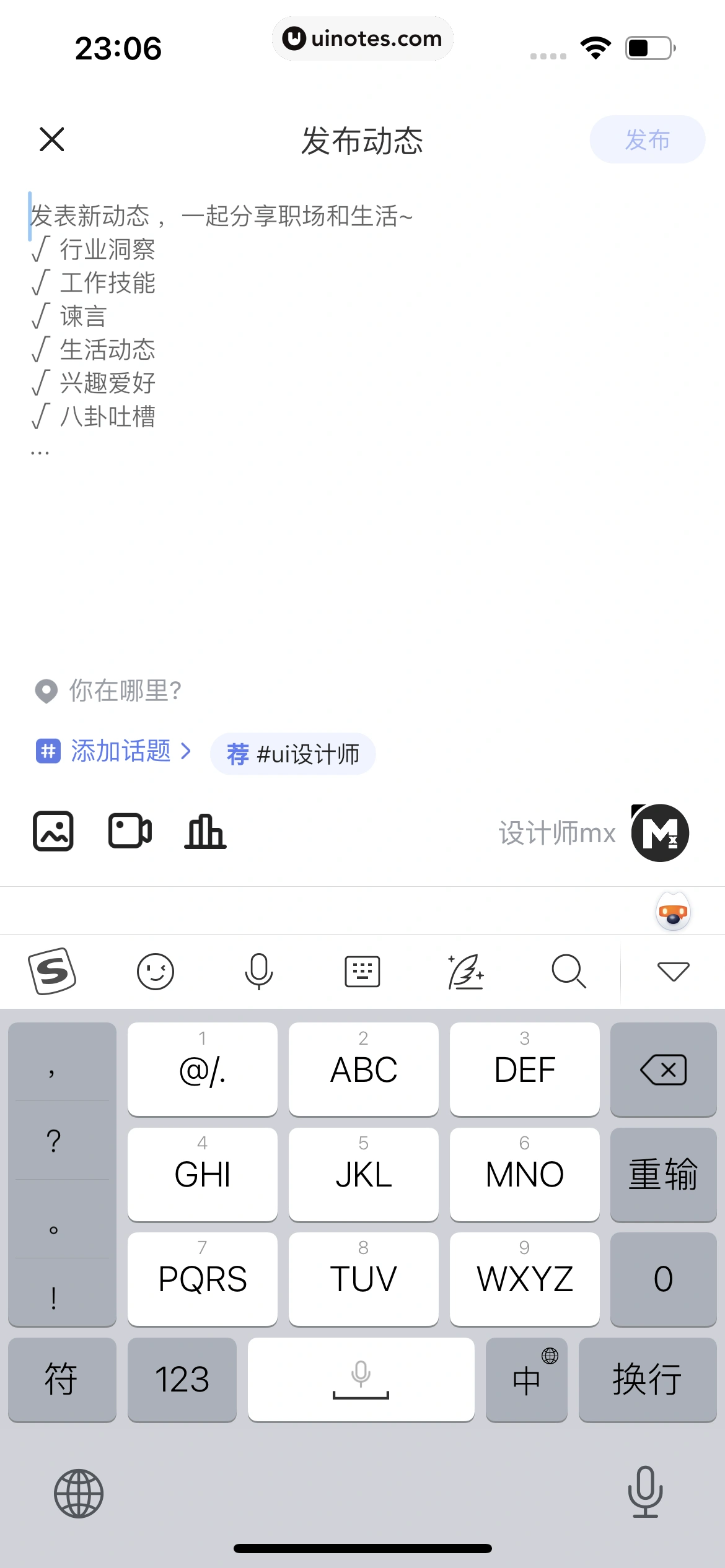Create a poll with the chart icon

(205, 831)
